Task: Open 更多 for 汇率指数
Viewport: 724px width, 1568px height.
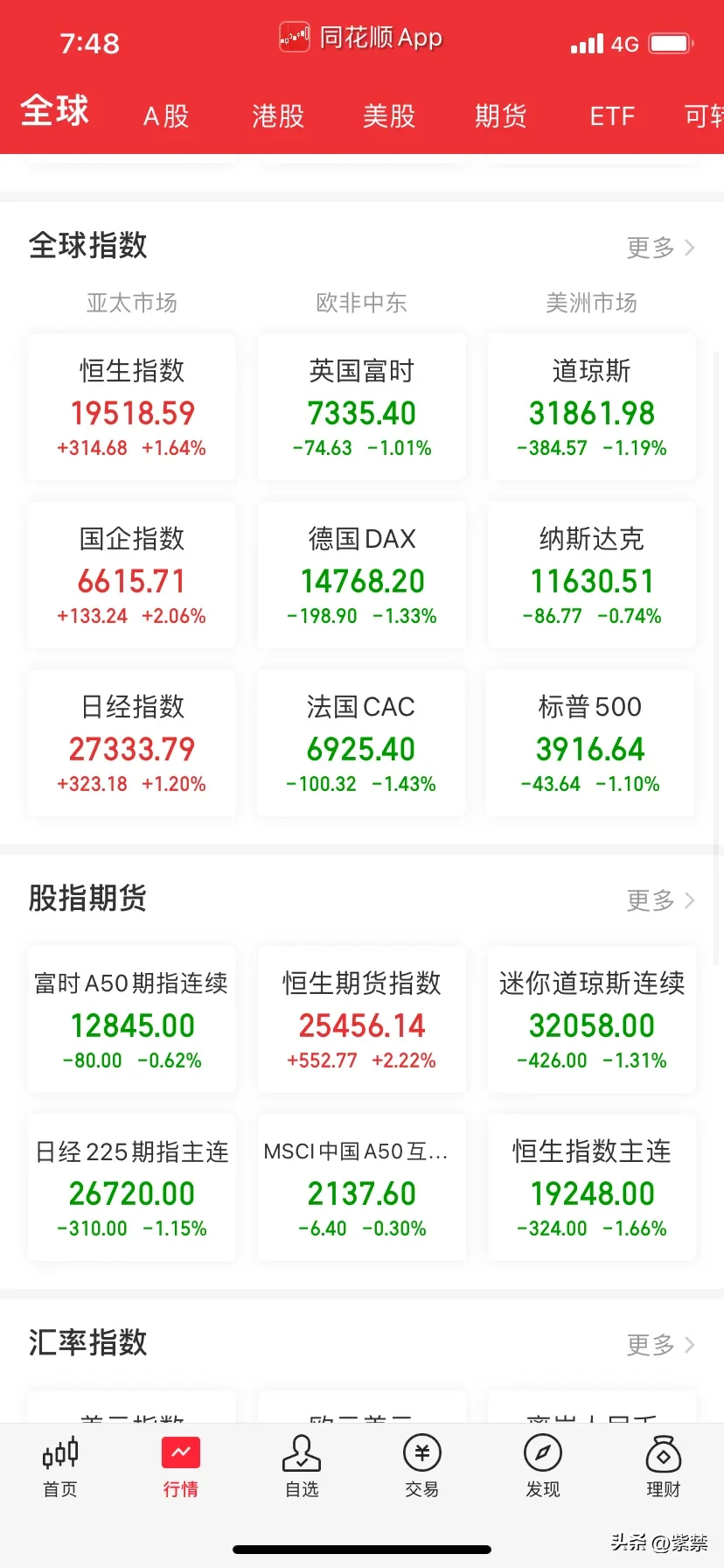Action: 660,1345
